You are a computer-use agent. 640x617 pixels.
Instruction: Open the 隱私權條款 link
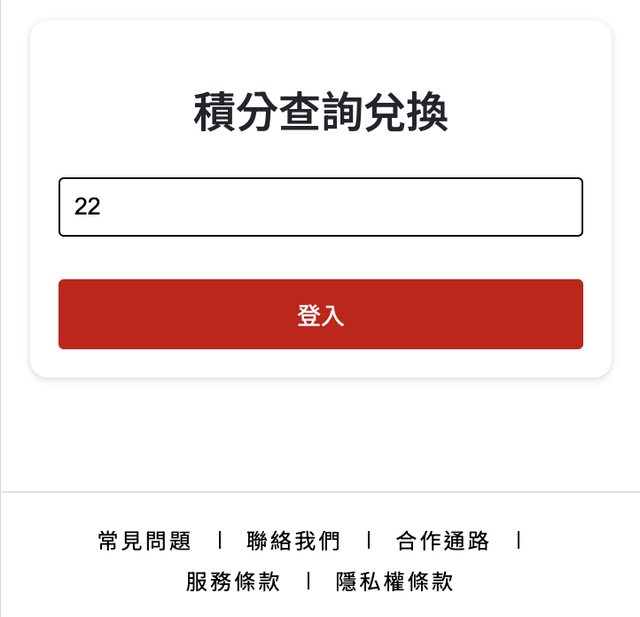[395, 581]
